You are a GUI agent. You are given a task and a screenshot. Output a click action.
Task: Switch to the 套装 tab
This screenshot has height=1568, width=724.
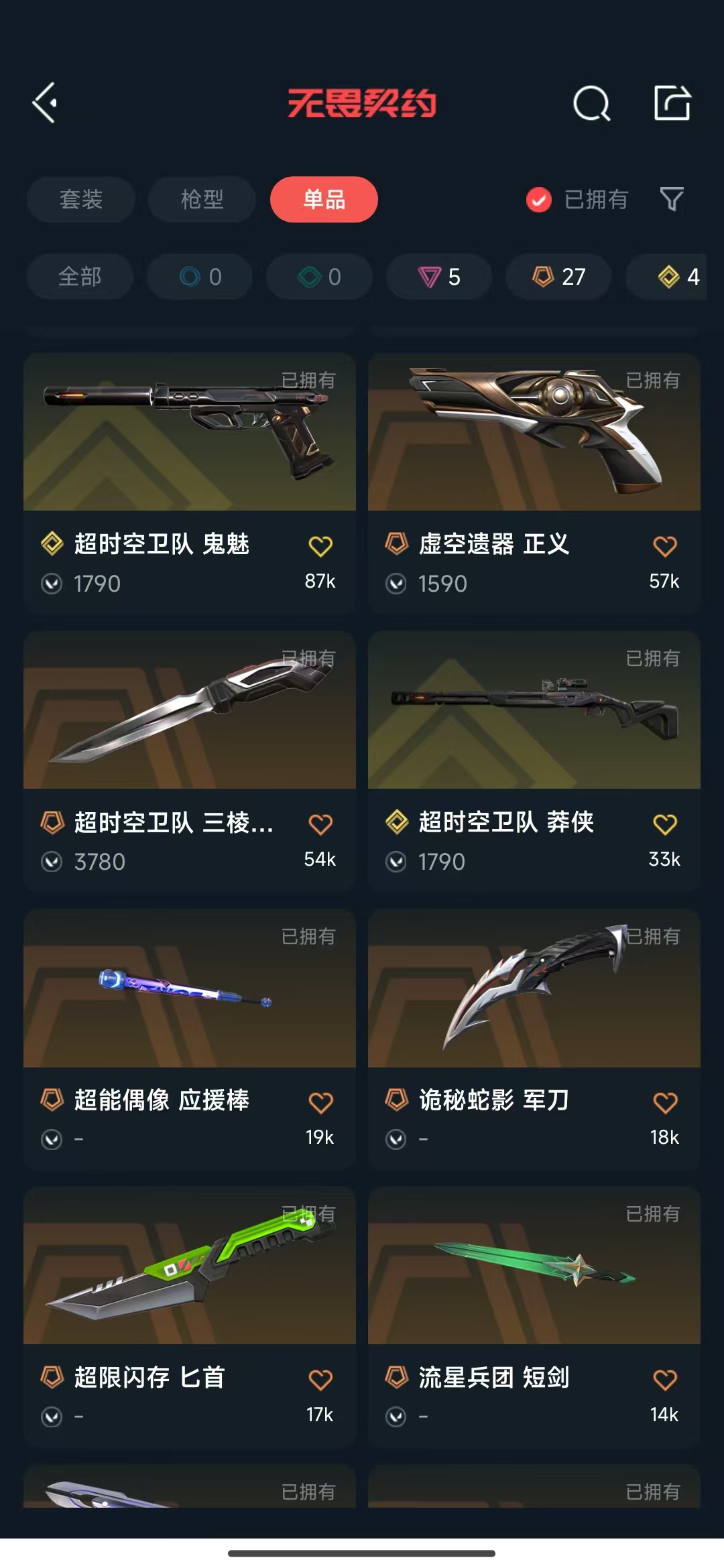tap(81, 200)
